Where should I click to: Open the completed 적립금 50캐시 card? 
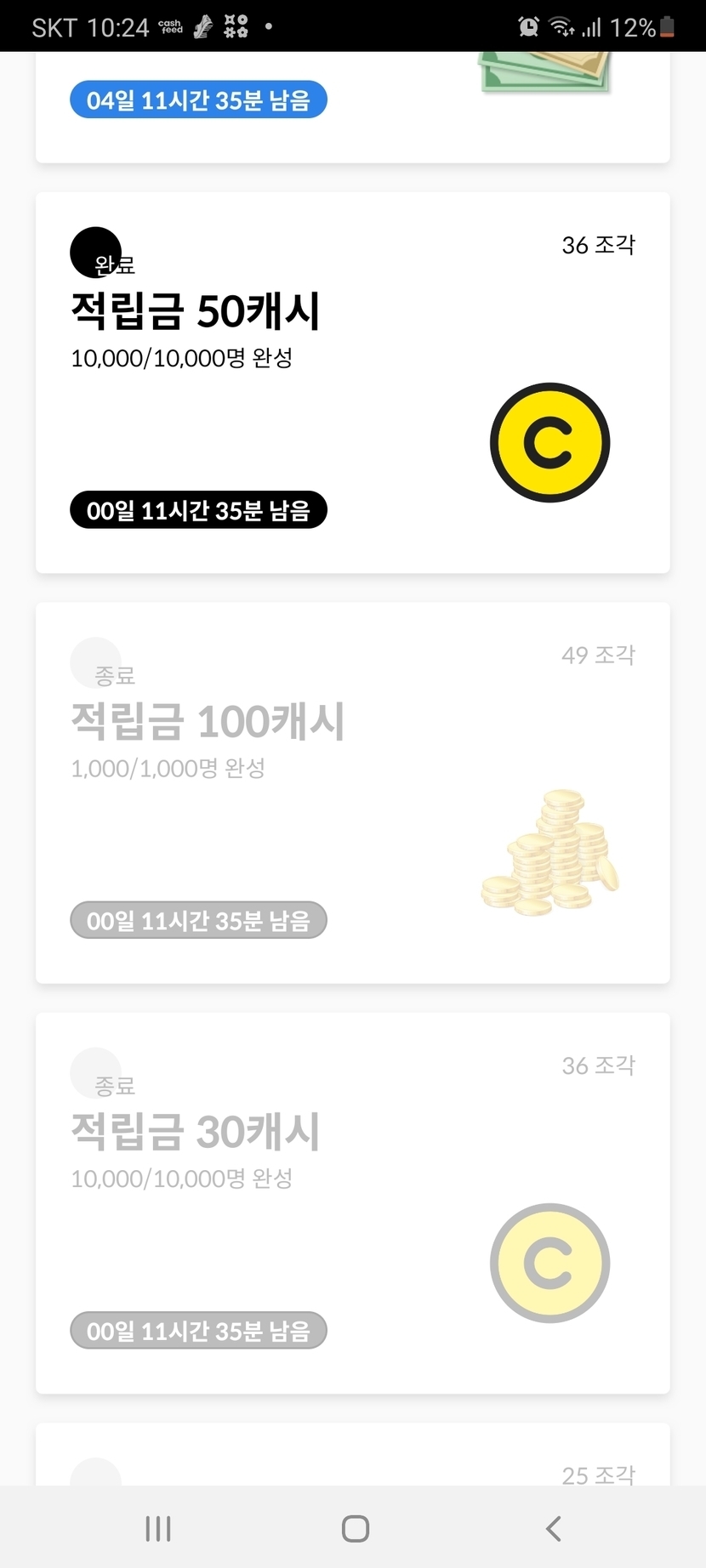tap(352, 383)
